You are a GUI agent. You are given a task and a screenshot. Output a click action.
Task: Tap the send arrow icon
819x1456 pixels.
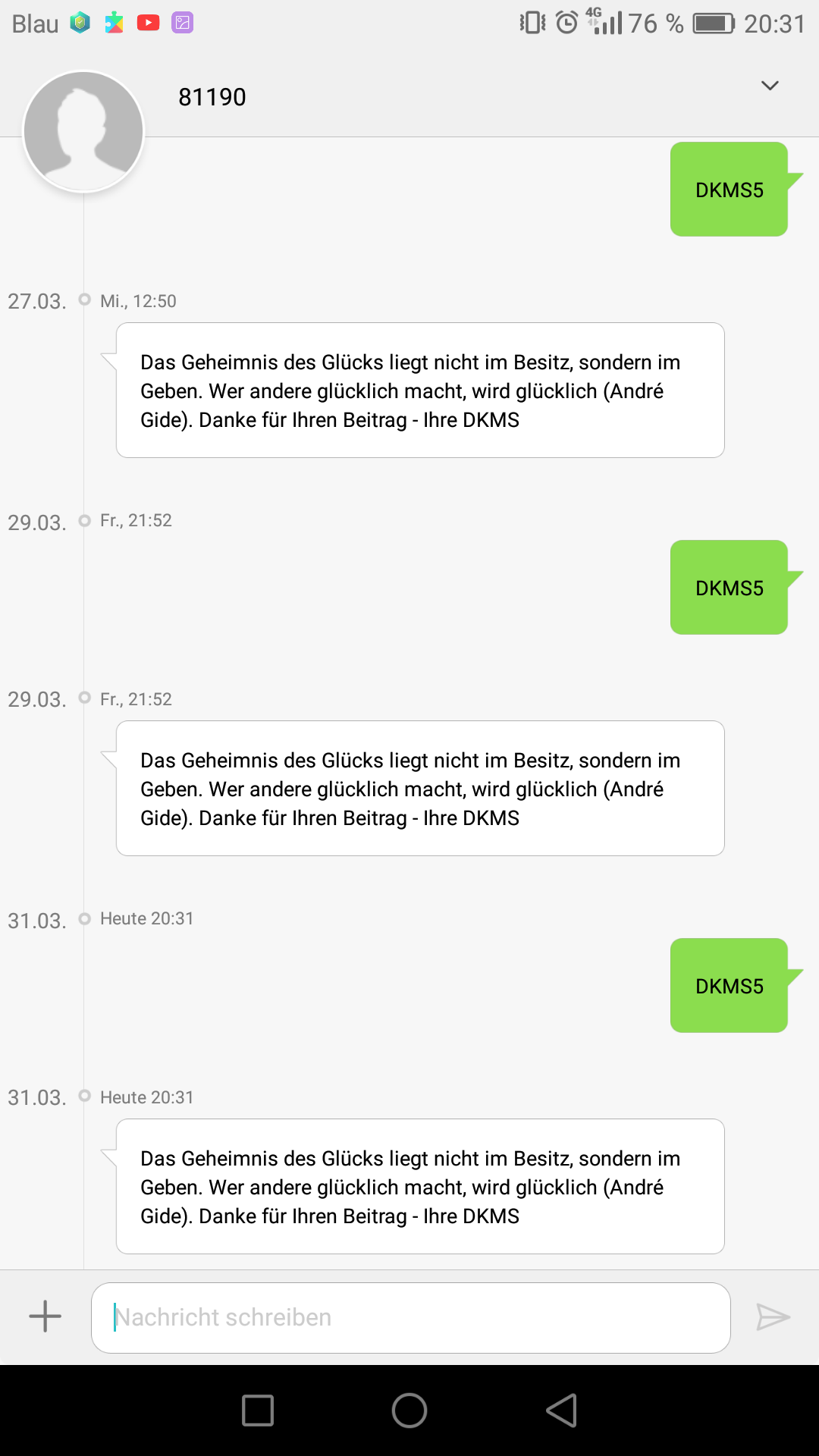coord(773,1317)
